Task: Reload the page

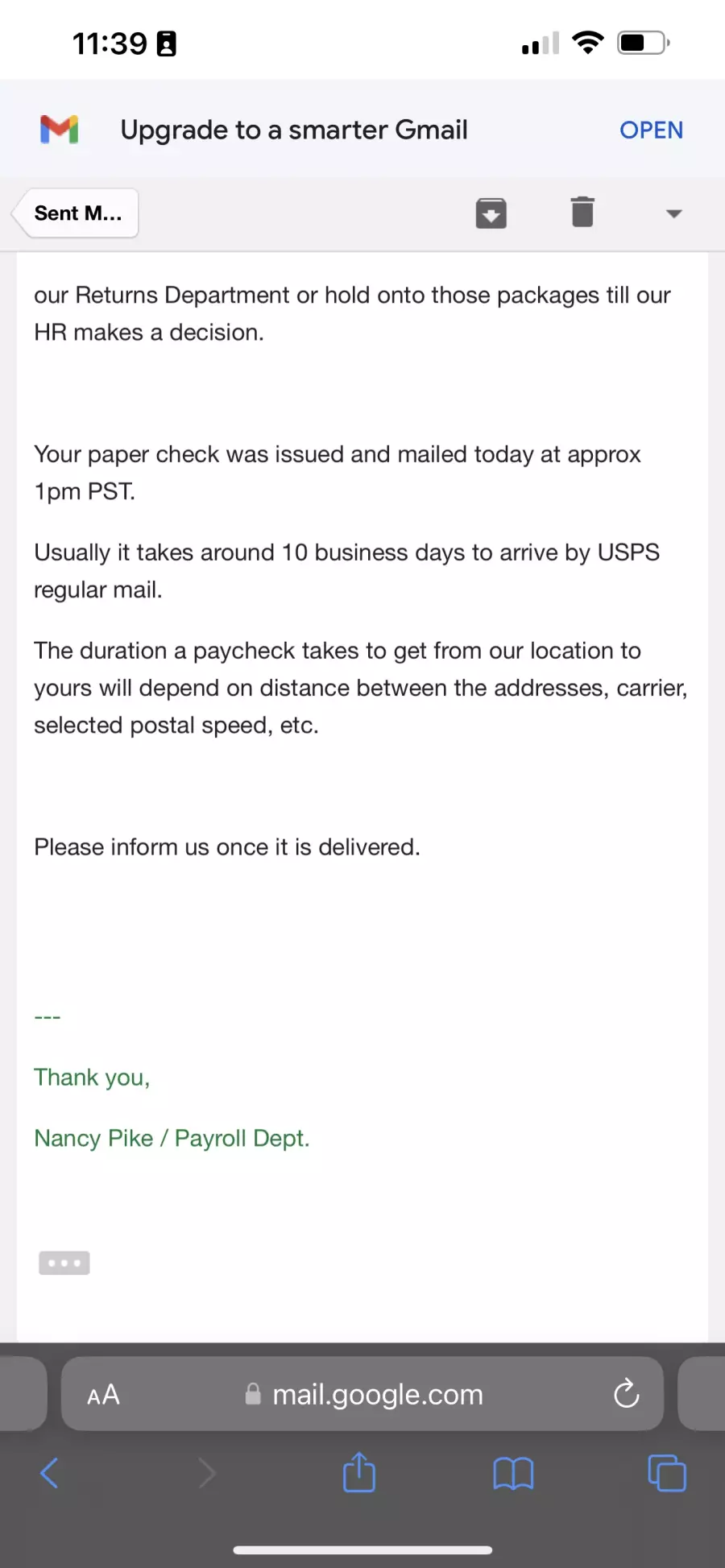Action: 626,1393
